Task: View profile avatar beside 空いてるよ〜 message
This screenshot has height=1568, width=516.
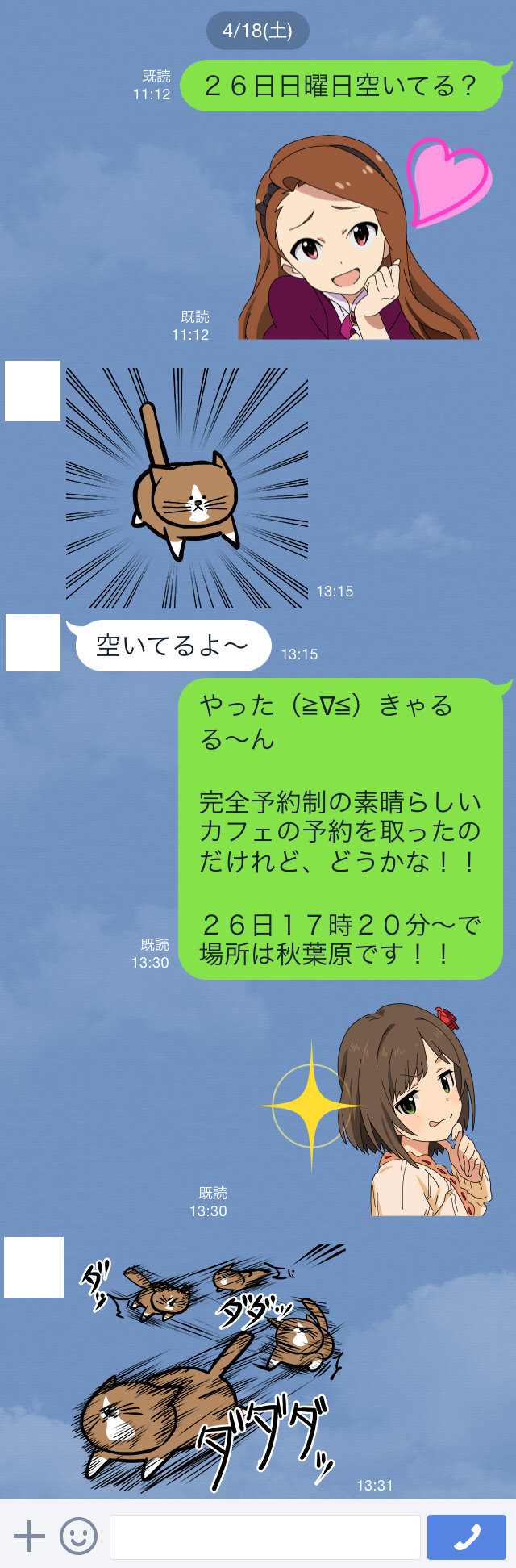Action: point(33,642)
